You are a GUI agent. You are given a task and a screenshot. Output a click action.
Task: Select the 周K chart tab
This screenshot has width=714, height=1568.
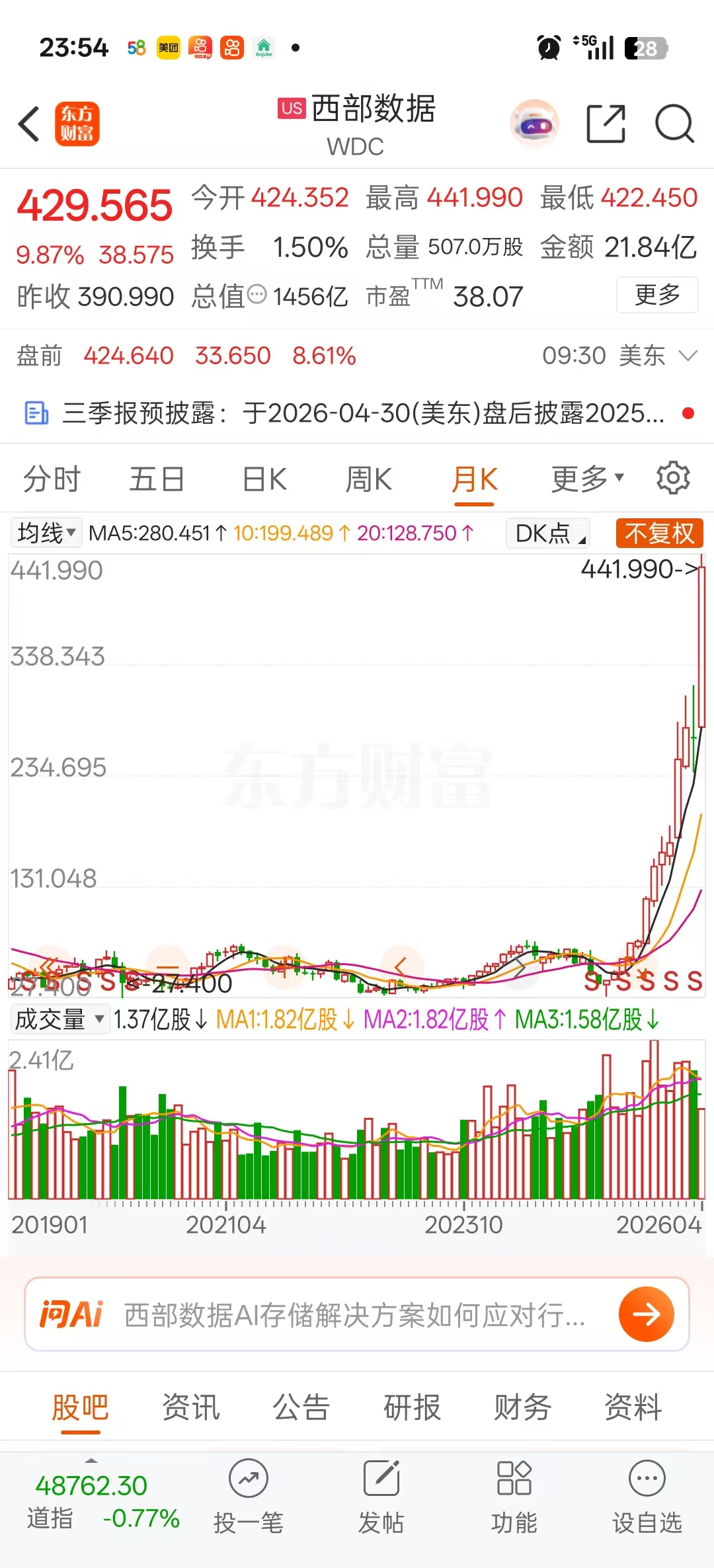pos(369,479)
